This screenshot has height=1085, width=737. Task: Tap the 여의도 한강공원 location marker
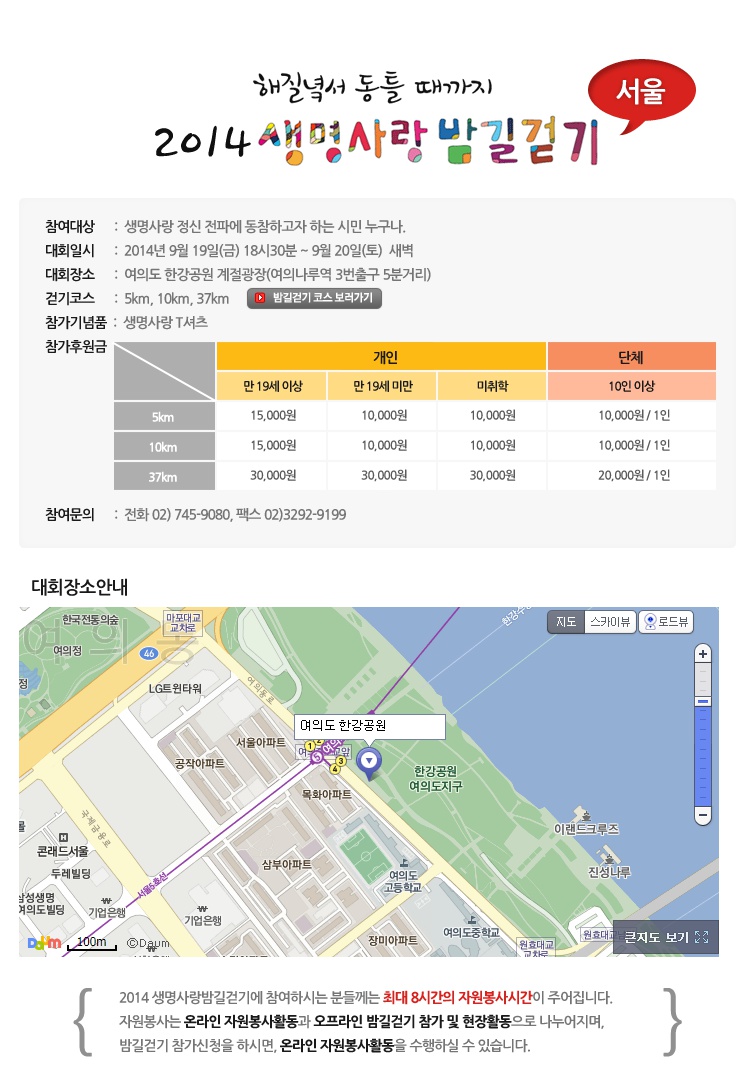tap(370, 763)
